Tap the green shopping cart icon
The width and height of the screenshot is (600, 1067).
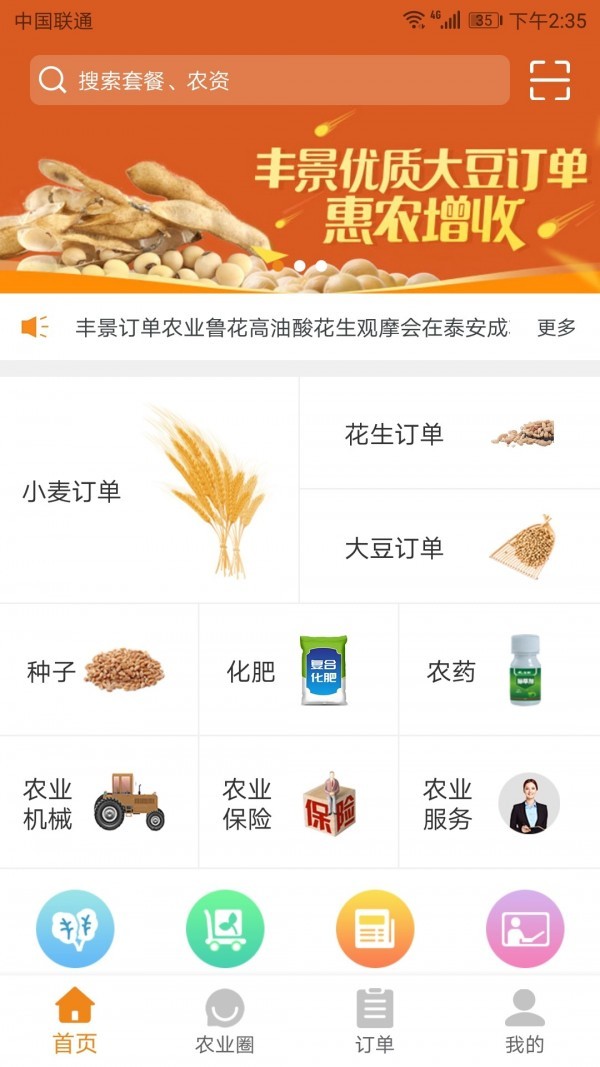pyautogui.click(x=224, y=928)
